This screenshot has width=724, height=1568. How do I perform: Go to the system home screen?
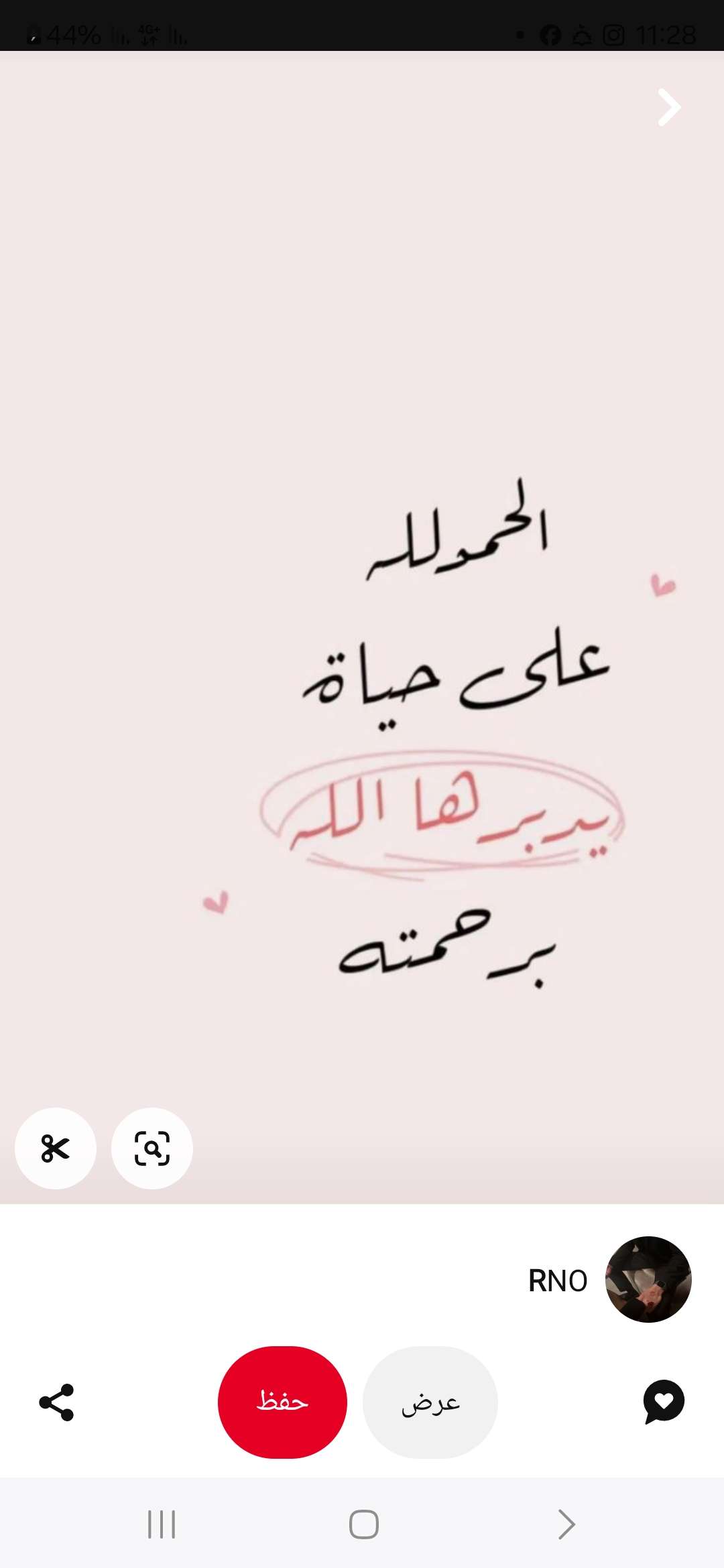click(x=364, y=1524)
